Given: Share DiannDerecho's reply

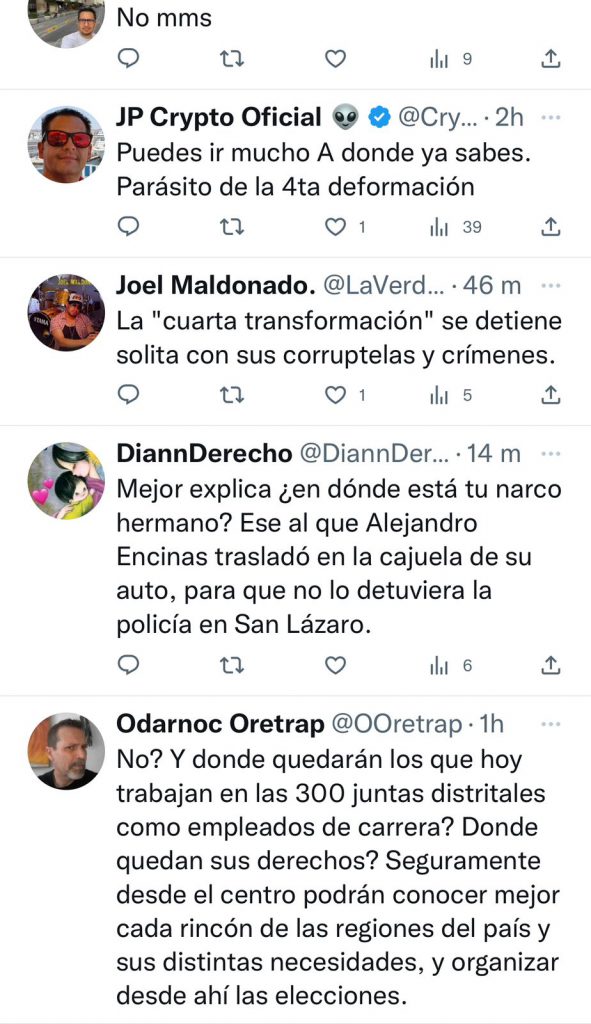Looking at the screenshot, I should 551,665.
